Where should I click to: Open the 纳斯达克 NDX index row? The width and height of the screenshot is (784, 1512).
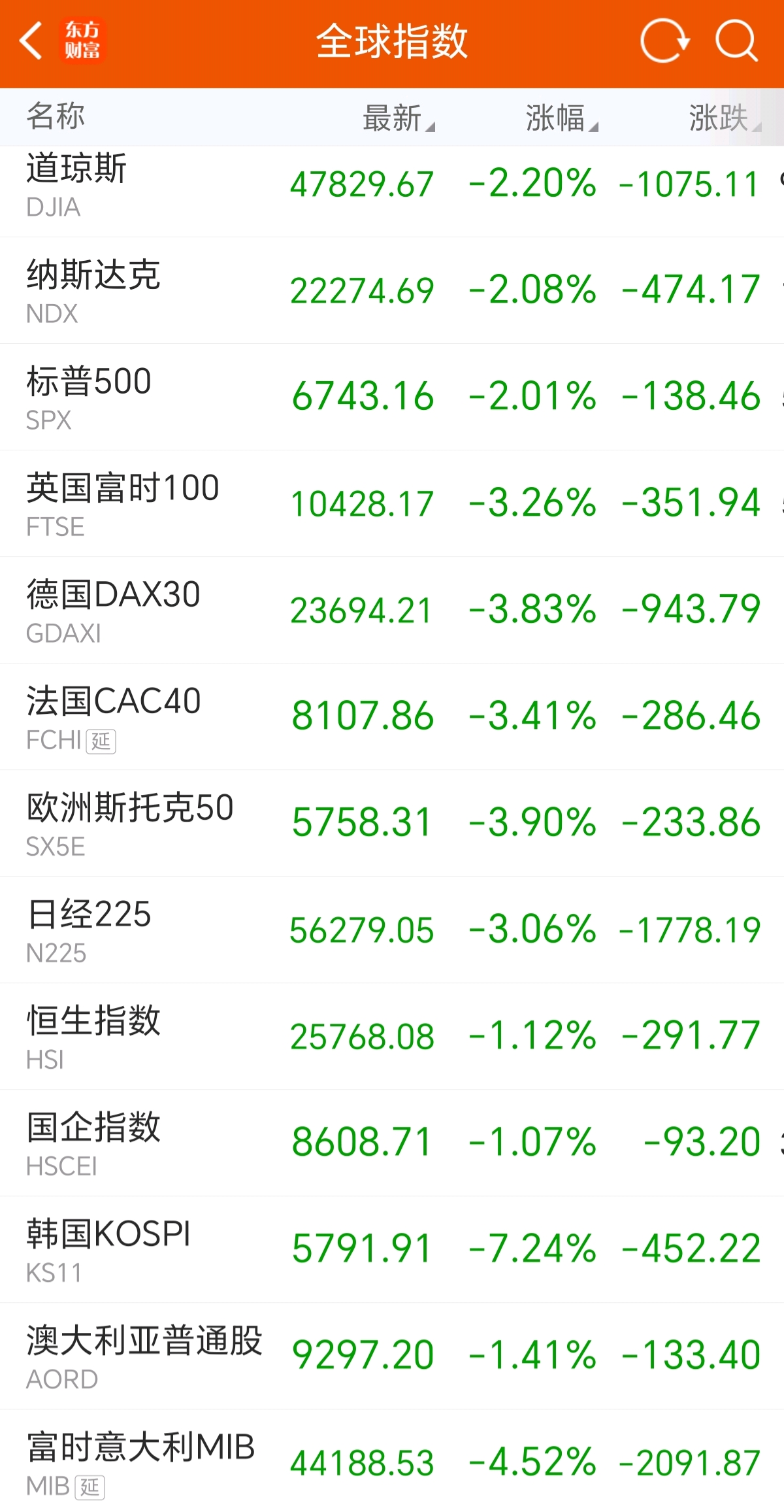click(x=392, y=291)
